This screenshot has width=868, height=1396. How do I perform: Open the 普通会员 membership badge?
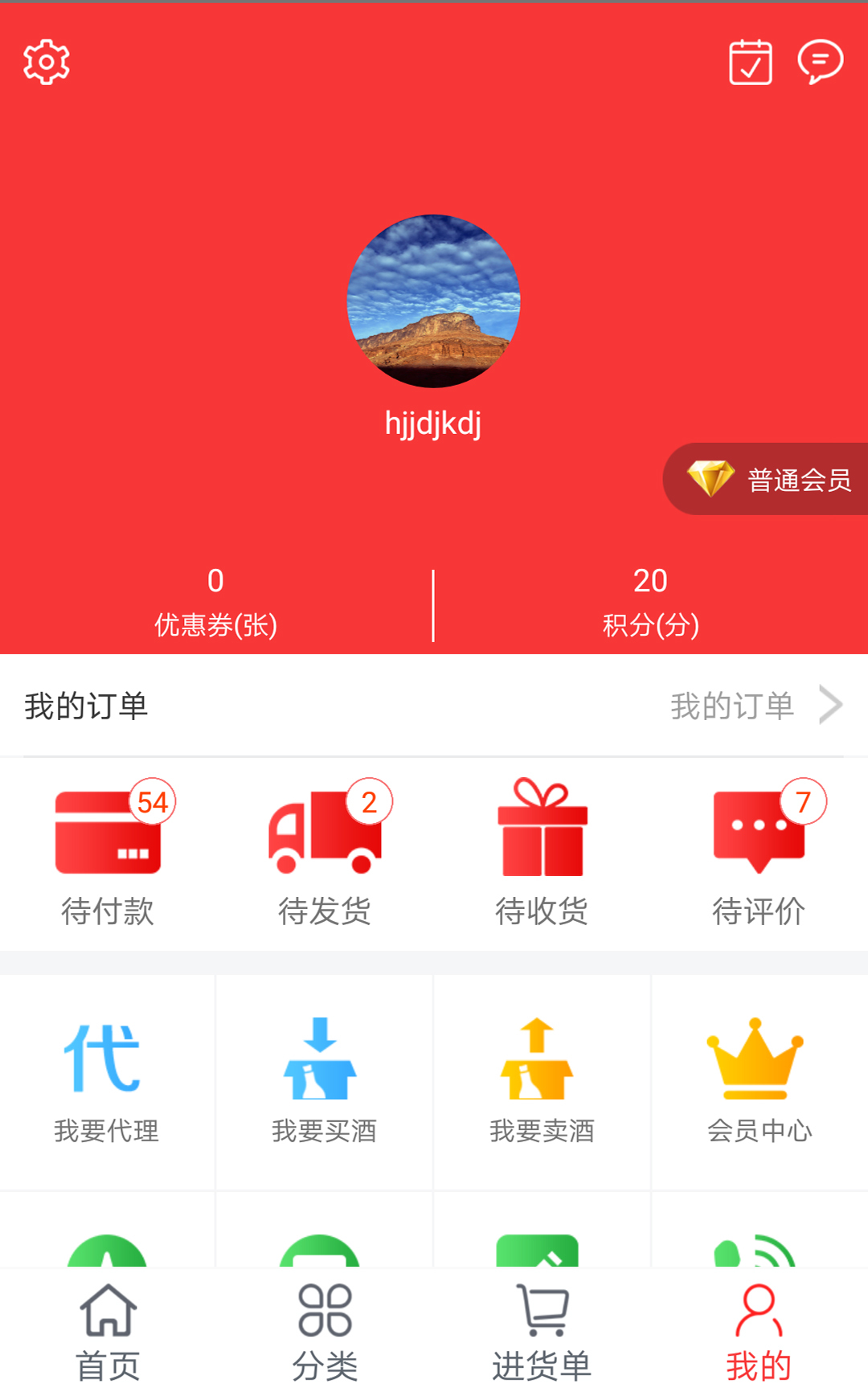[x=768, y=479]
